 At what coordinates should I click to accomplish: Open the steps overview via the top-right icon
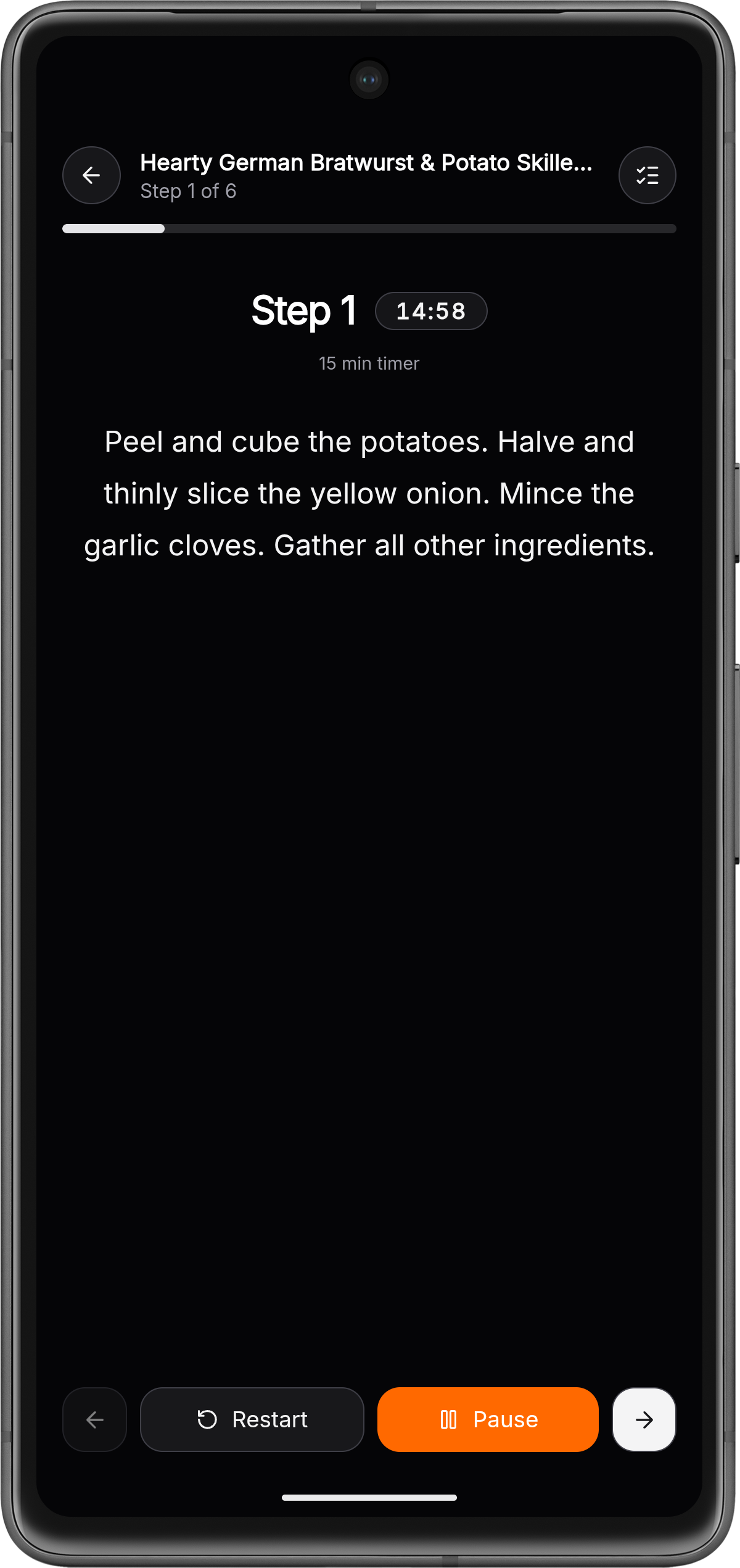pos(647,175)
